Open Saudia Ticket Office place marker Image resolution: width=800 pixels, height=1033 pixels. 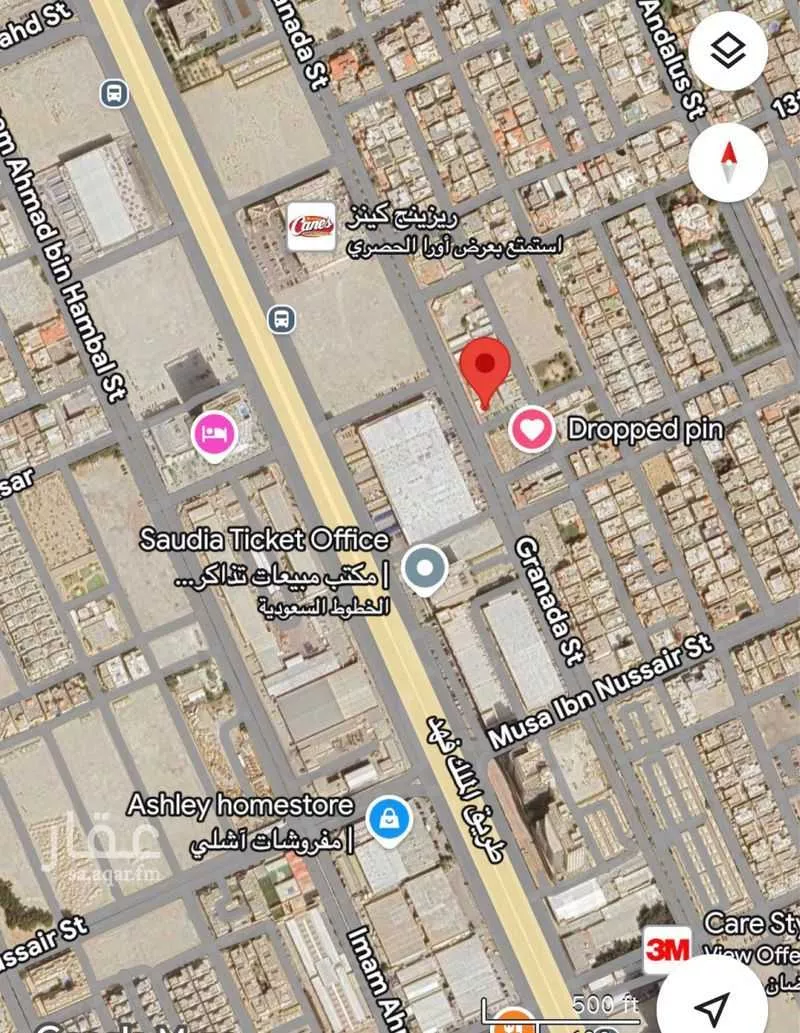point(425,570)
